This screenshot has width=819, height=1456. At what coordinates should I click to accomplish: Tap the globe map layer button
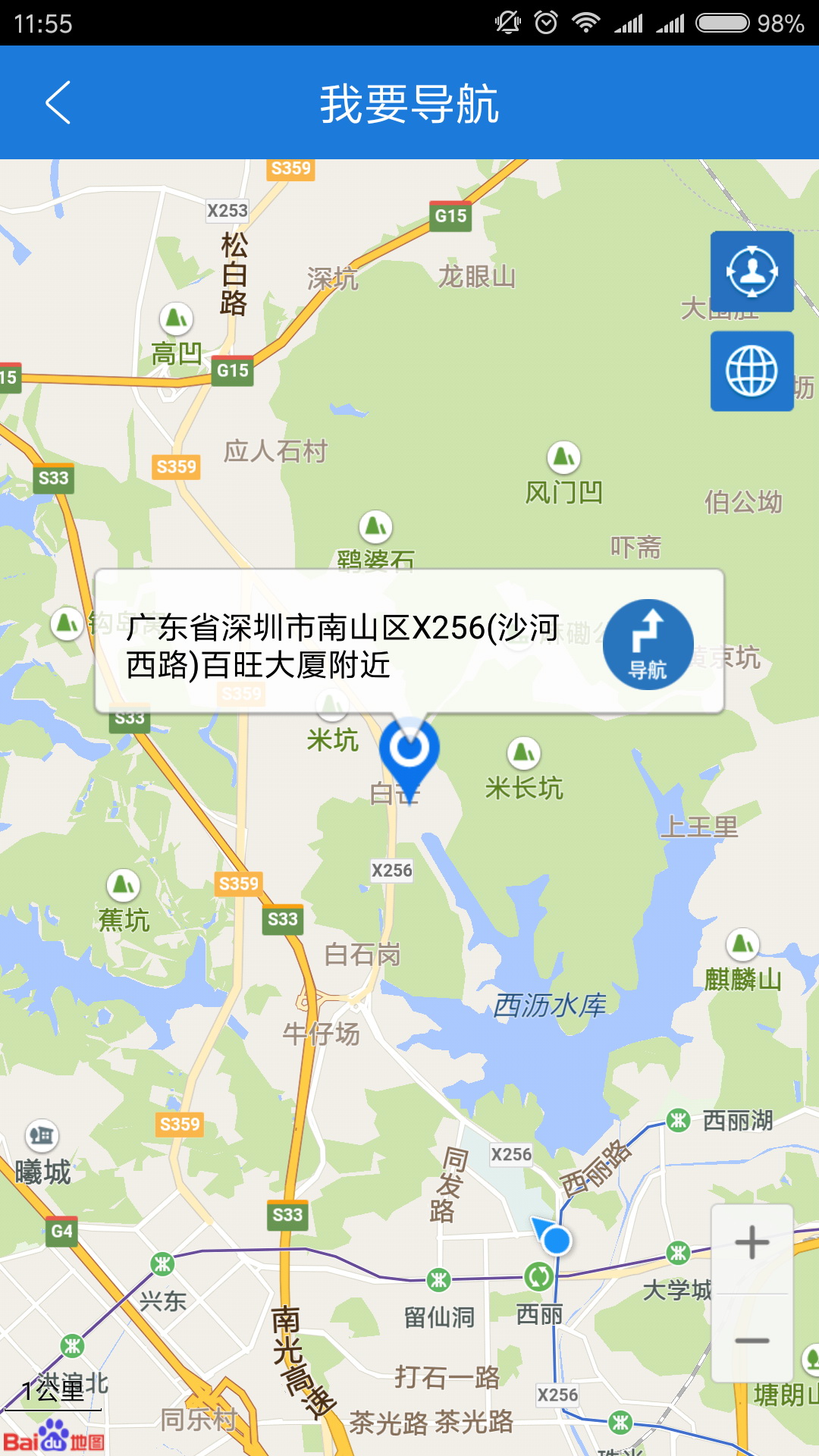coord(752,371)
